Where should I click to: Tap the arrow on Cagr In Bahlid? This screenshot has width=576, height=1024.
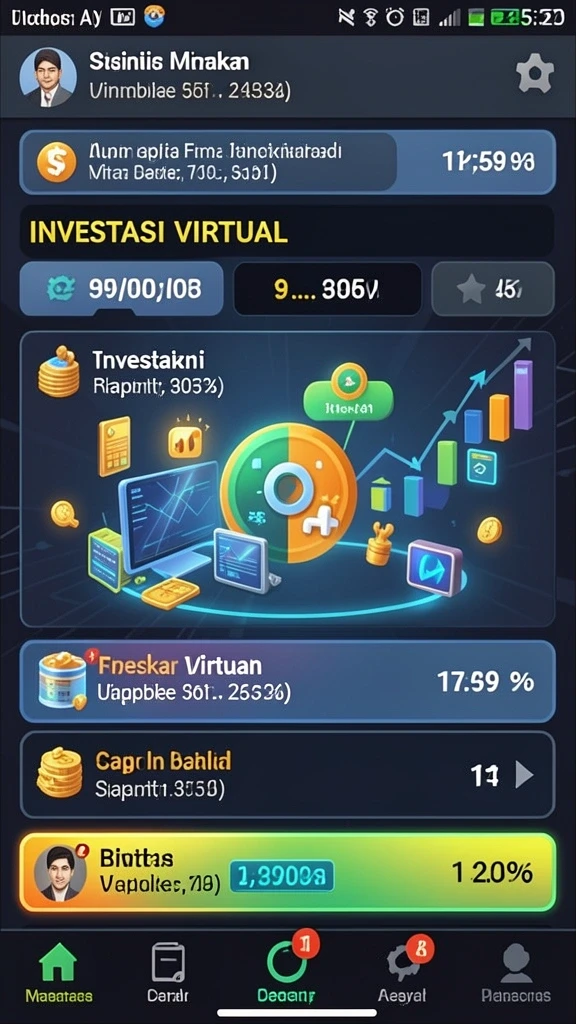pos(524,775)
